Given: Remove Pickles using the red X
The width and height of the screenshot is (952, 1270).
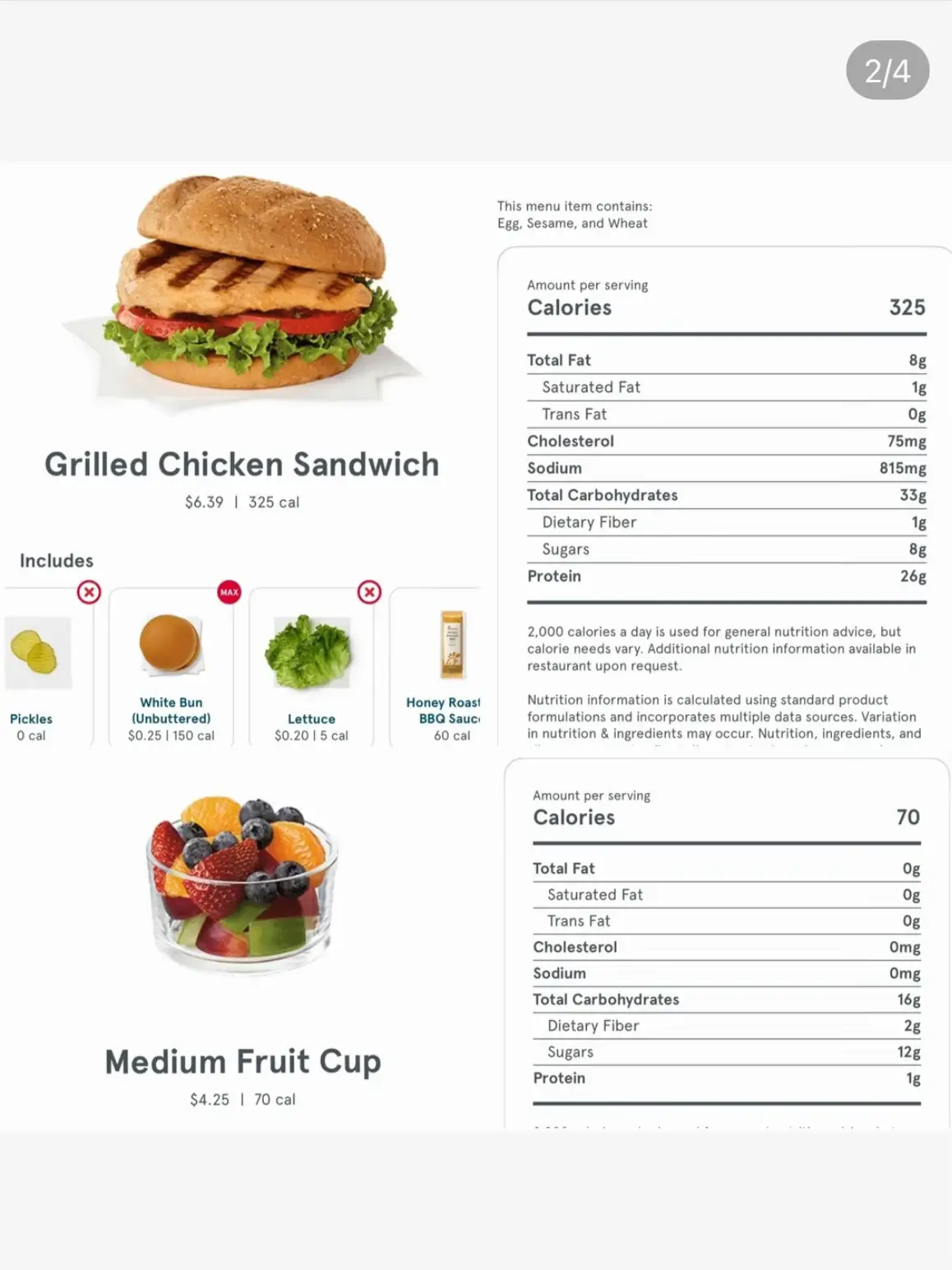Looking at the screenshot, I should coord(89,591).
